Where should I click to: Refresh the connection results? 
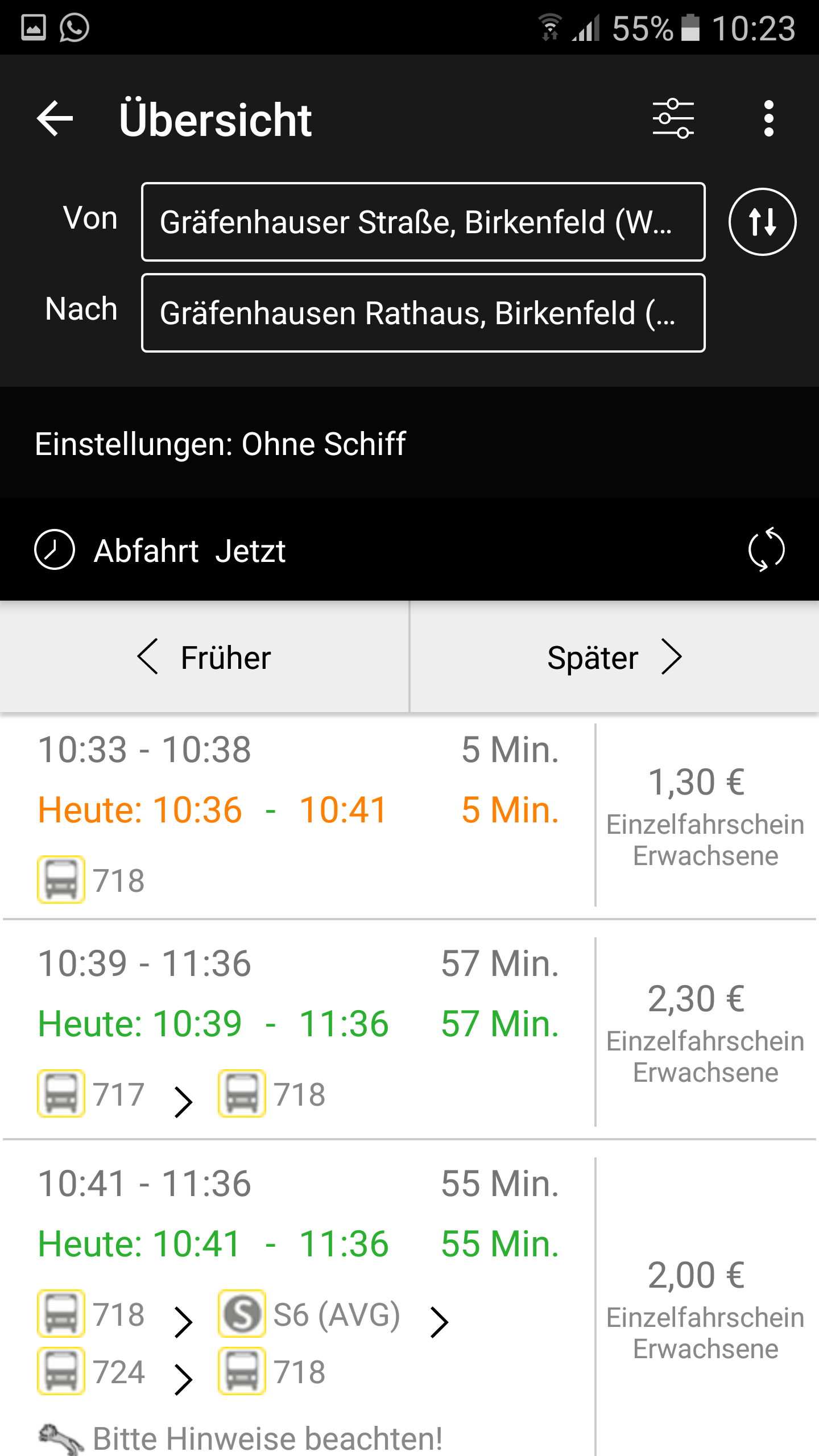[766, 550]
